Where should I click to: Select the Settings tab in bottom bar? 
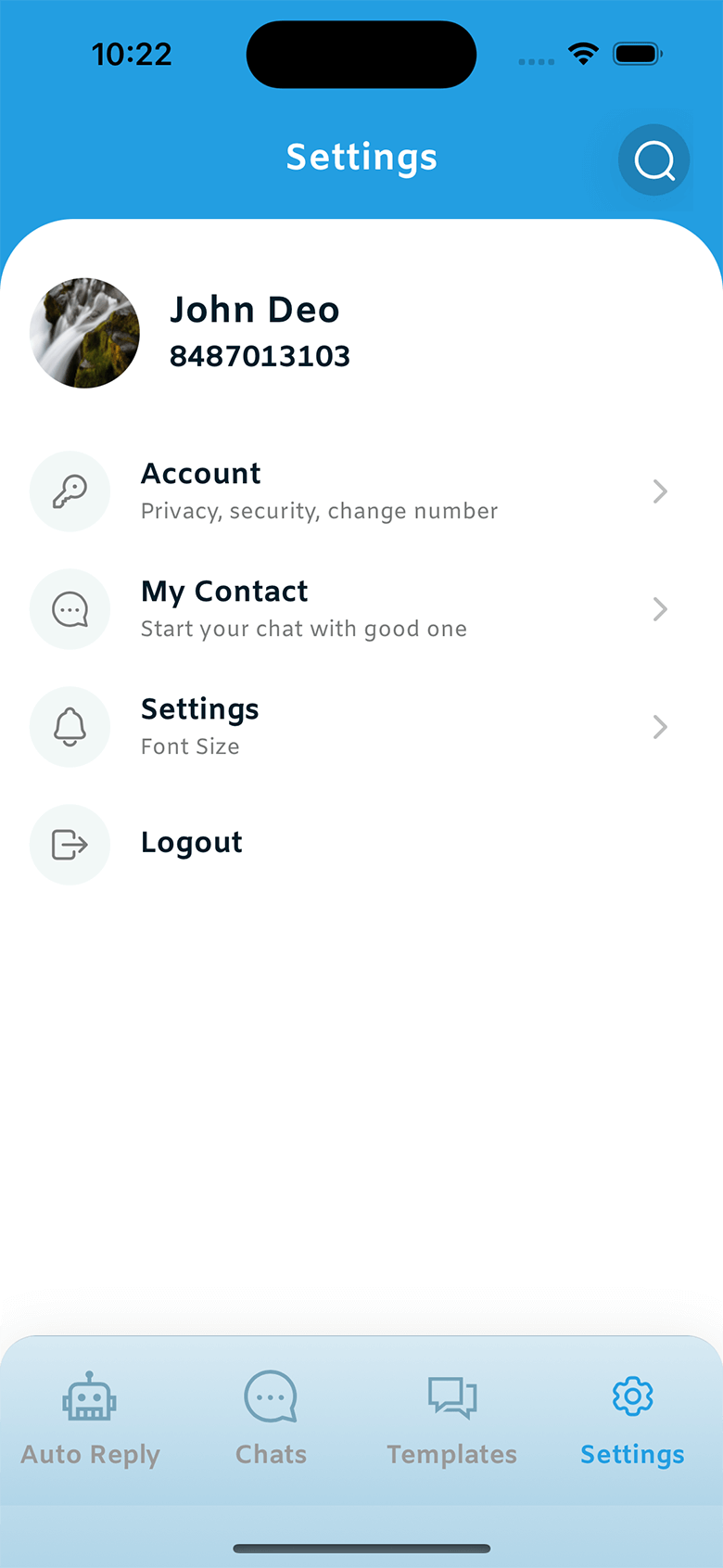point(632,1419)
